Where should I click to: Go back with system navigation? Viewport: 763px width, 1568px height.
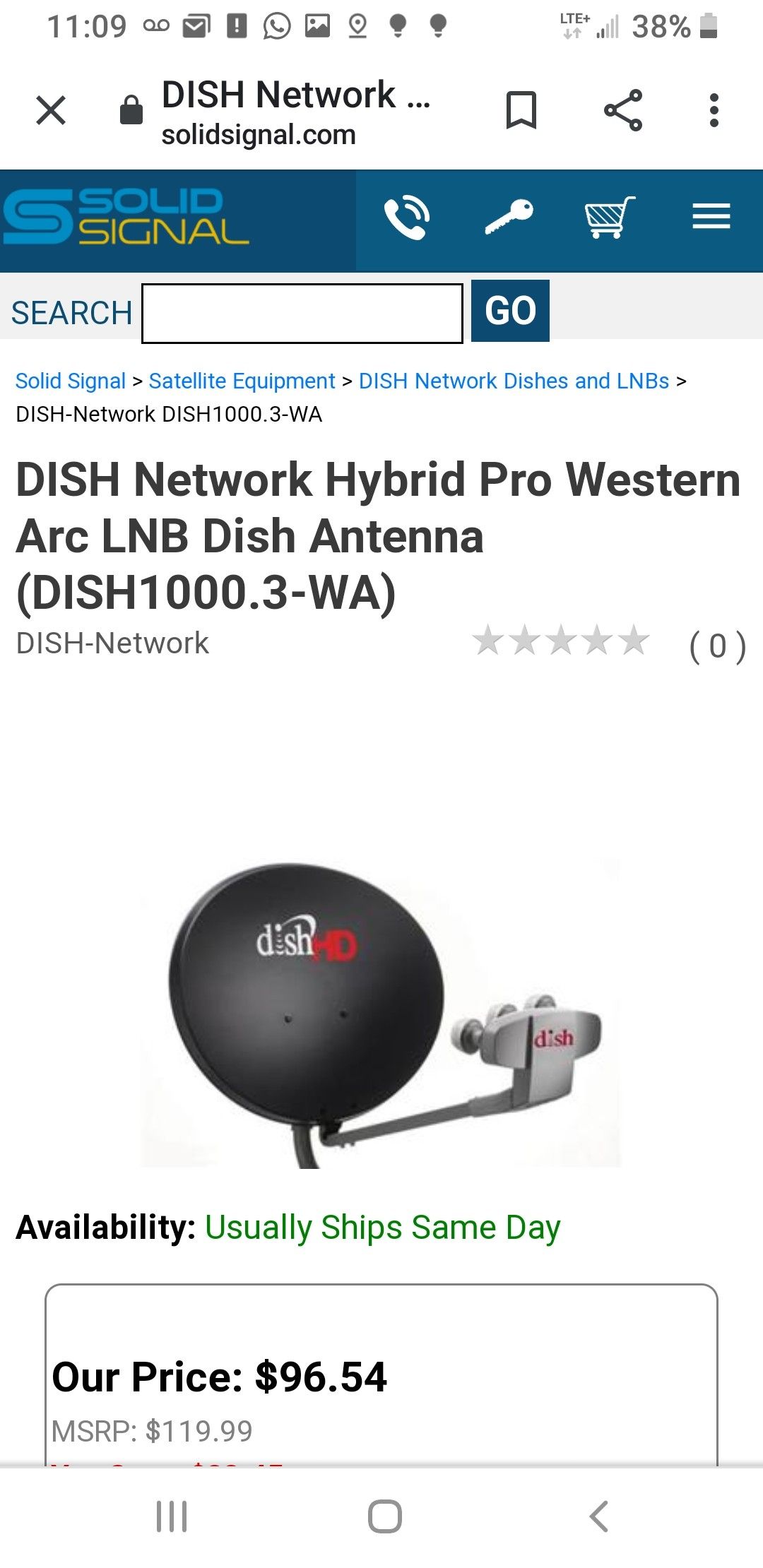pos(598,1516)
